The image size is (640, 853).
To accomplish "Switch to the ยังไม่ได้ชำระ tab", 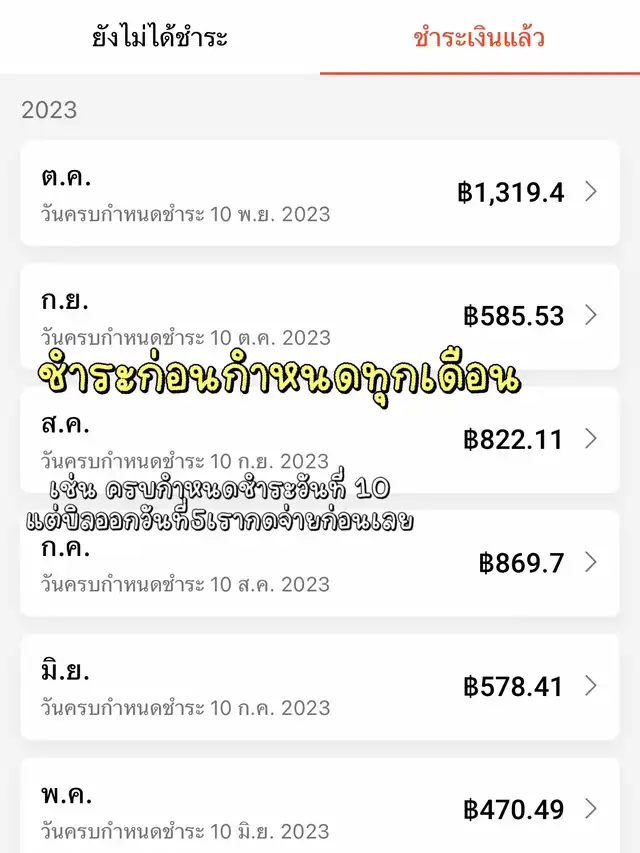I will point(160,38).
